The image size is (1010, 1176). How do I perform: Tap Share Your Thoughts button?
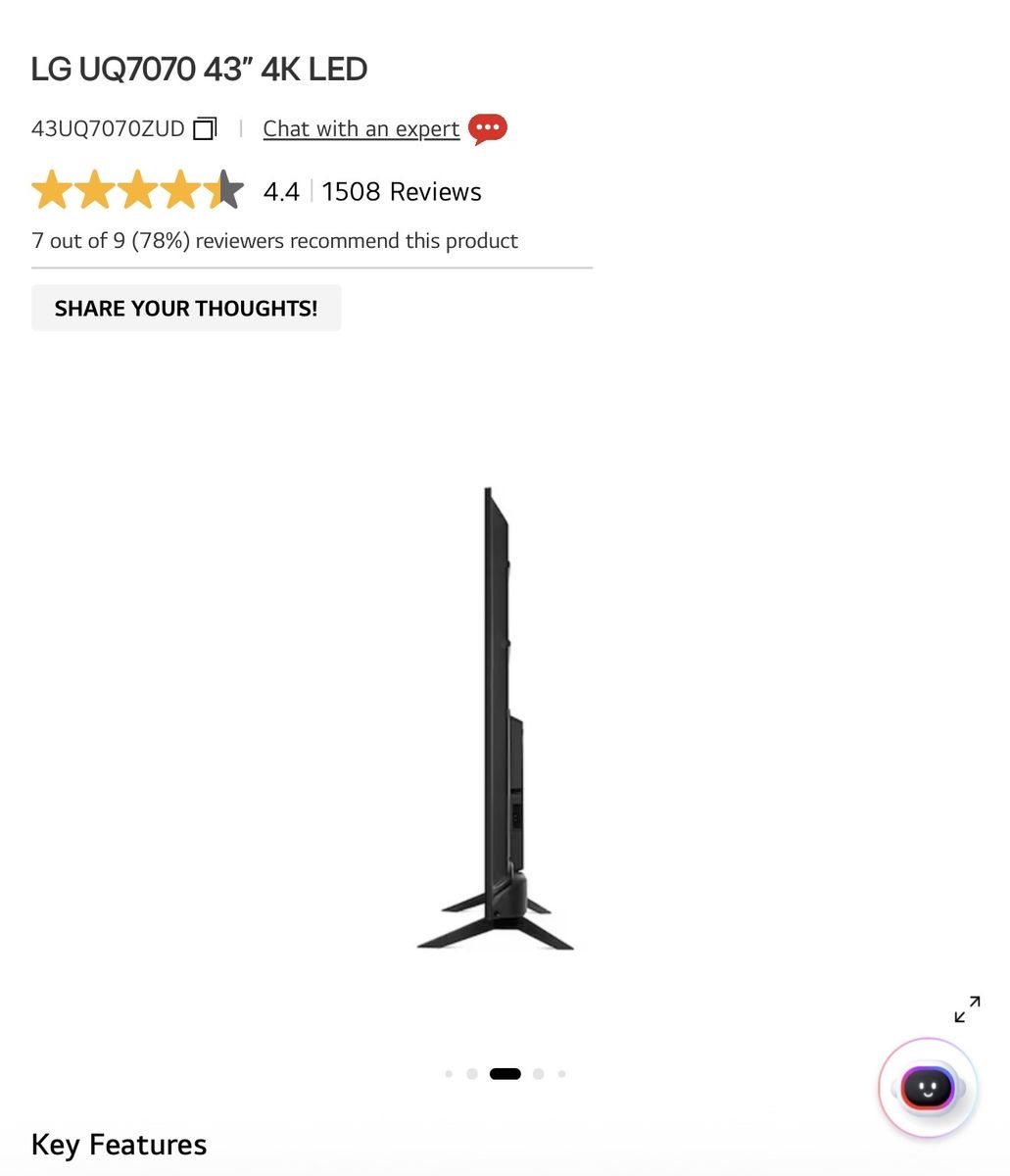coord(186,308)
